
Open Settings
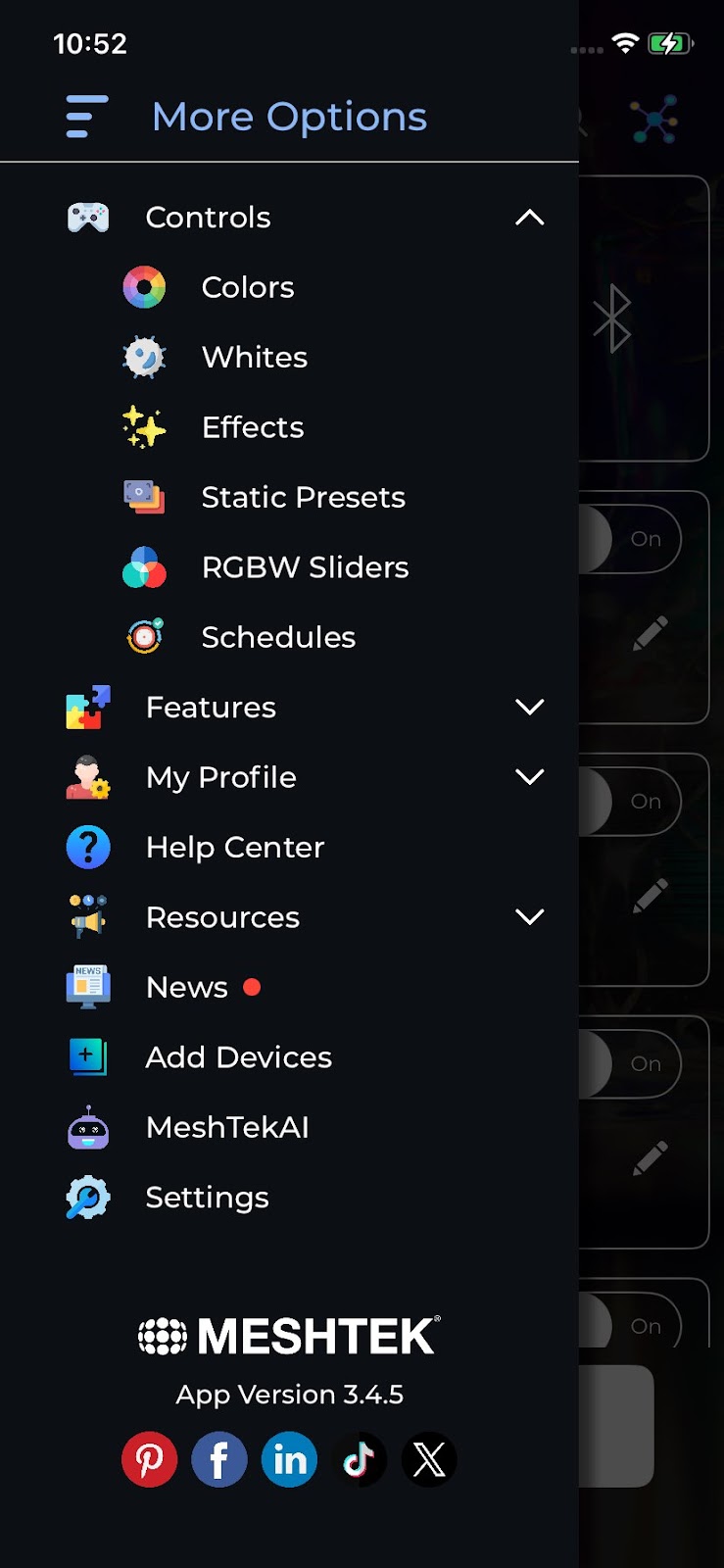coord(207,1198)
